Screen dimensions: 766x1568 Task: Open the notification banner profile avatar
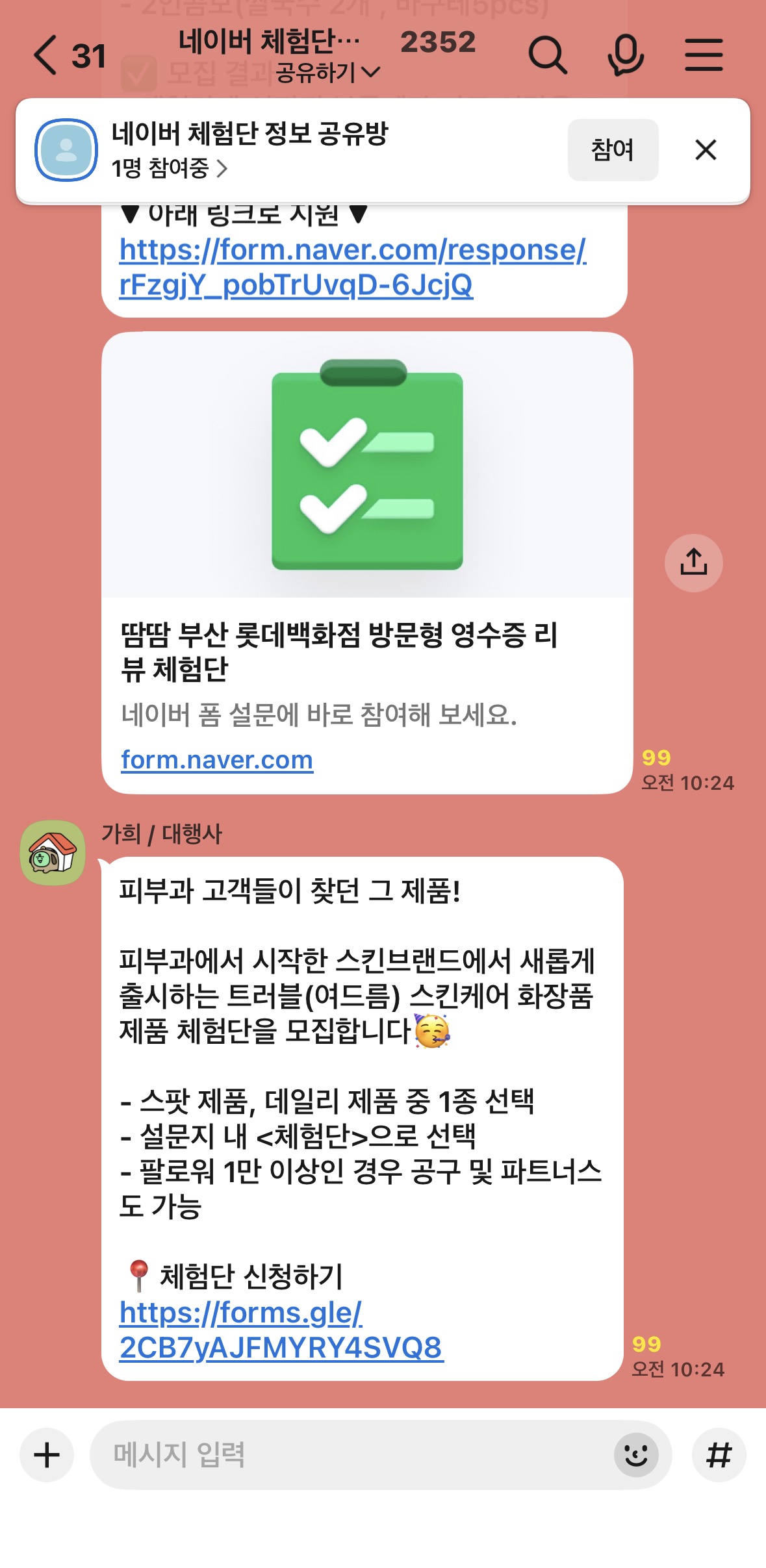tap(66, 151)
